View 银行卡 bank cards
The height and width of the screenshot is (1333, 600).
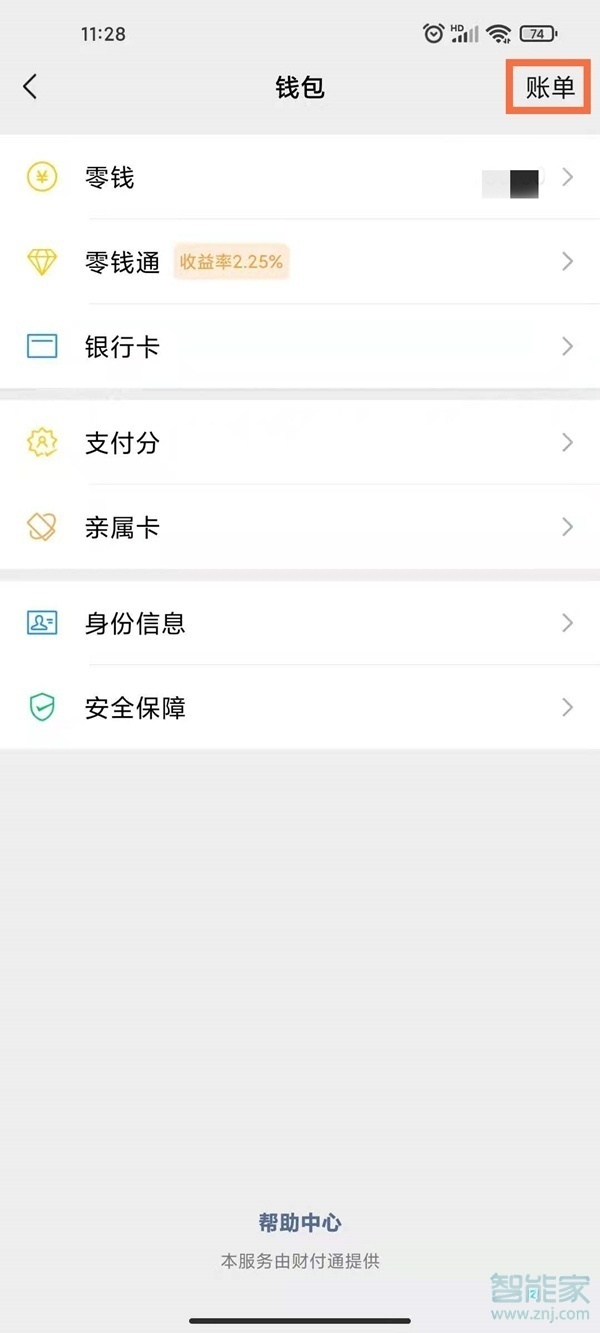pos(300,347)
